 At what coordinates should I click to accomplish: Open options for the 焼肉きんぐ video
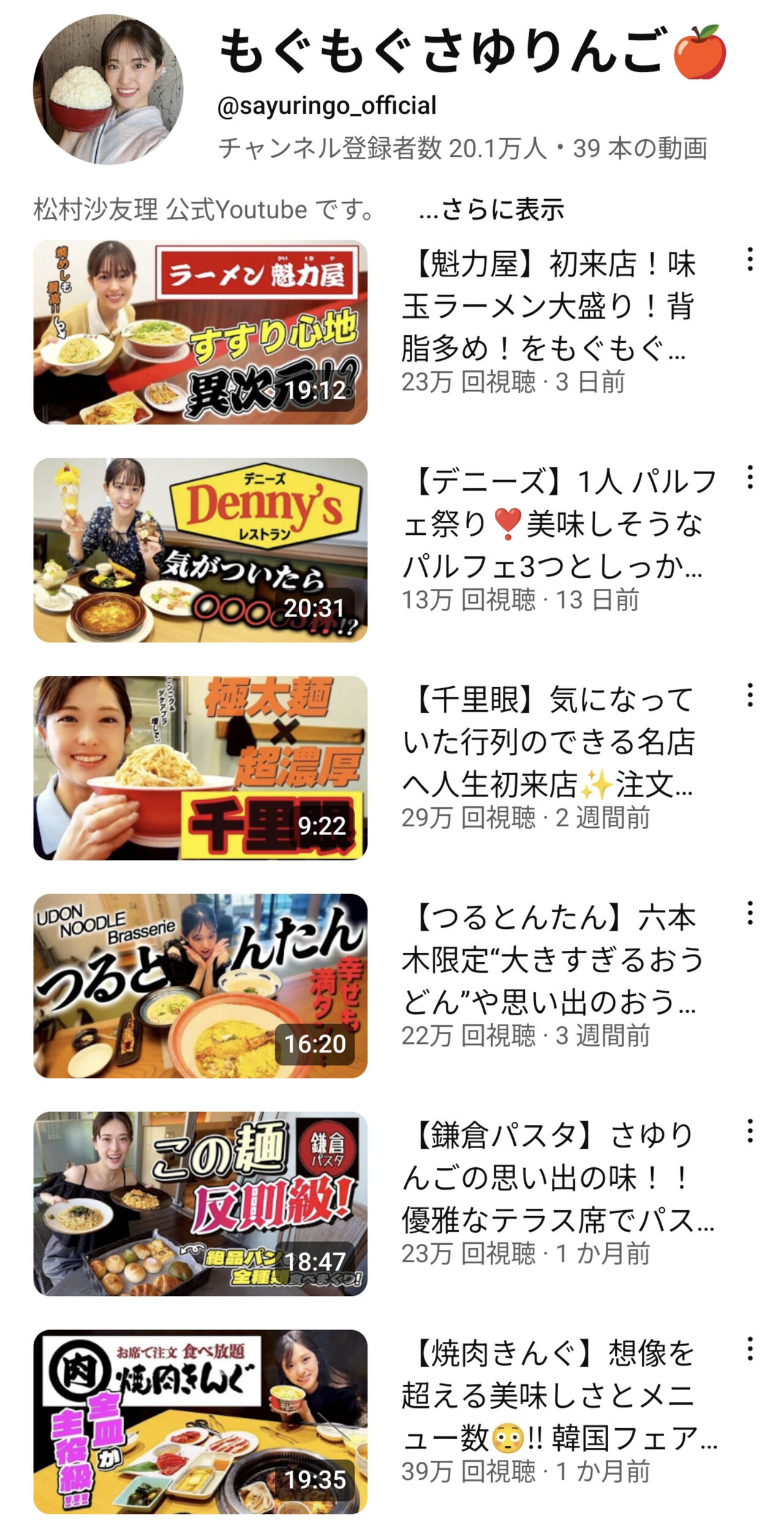tap(750, 1349)
